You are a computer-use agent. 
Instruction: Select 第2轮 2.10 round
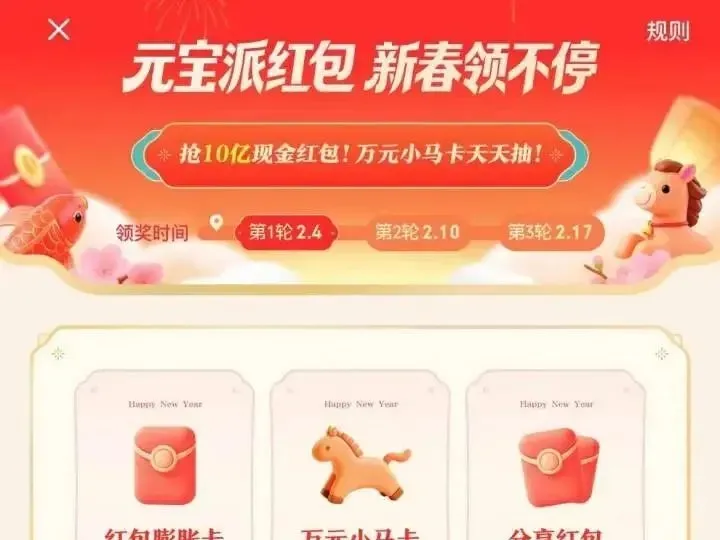[417, 233]
